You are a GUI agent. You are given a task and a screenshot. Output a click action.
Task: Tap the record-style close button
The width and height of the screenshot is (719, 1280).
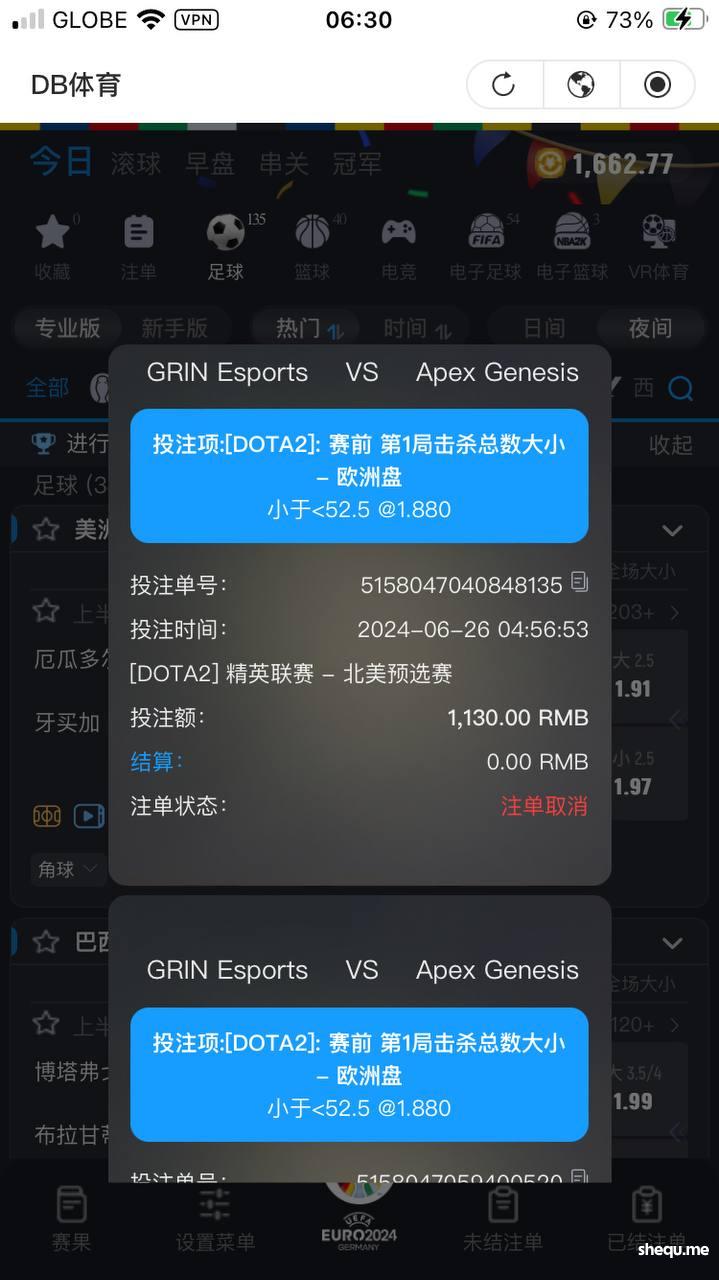click(x=657, y=85)
